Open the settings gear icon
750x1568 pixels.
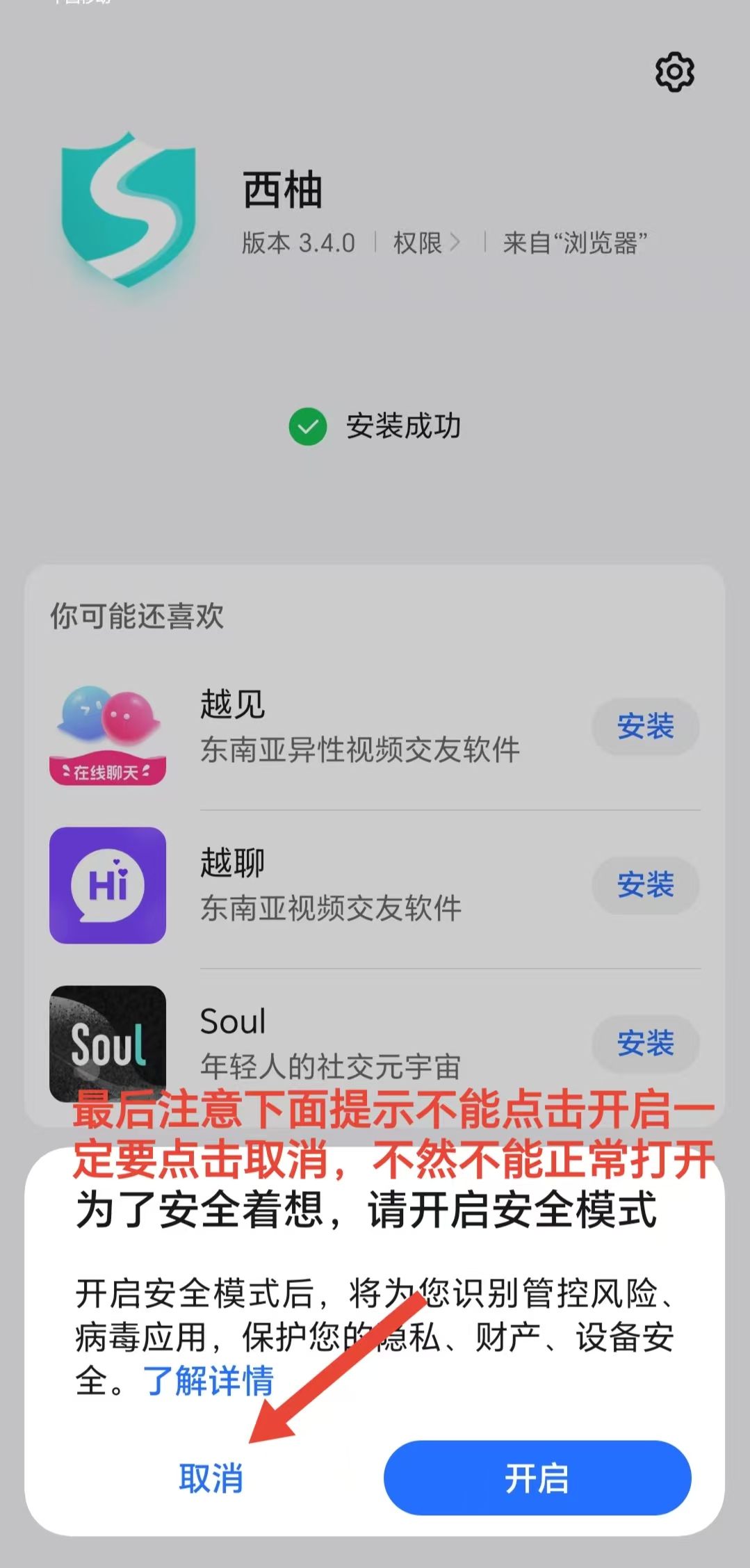point(674,72)
